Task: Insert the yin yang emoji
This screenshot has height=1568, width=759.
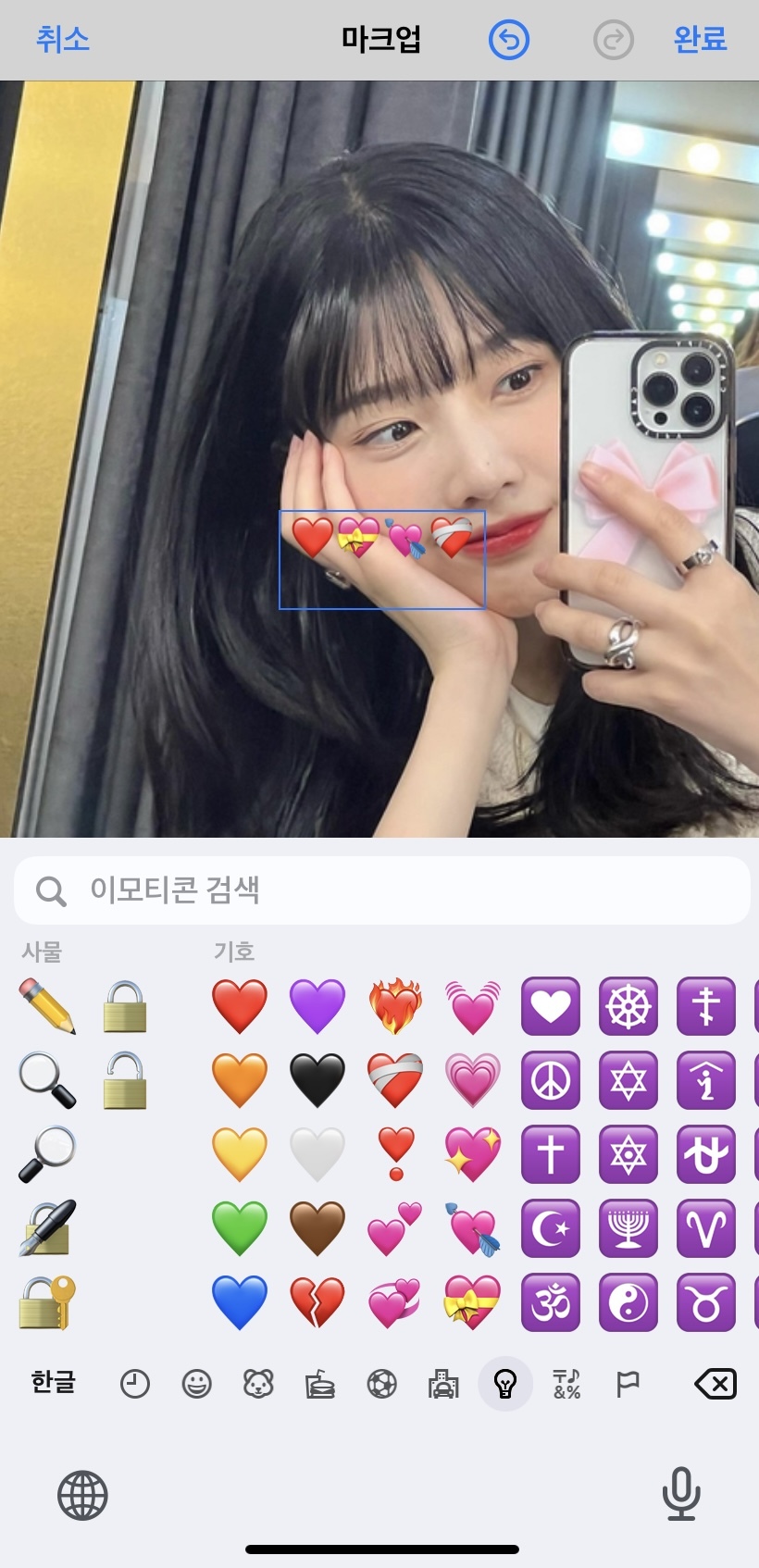Action: coord(628,1302)
